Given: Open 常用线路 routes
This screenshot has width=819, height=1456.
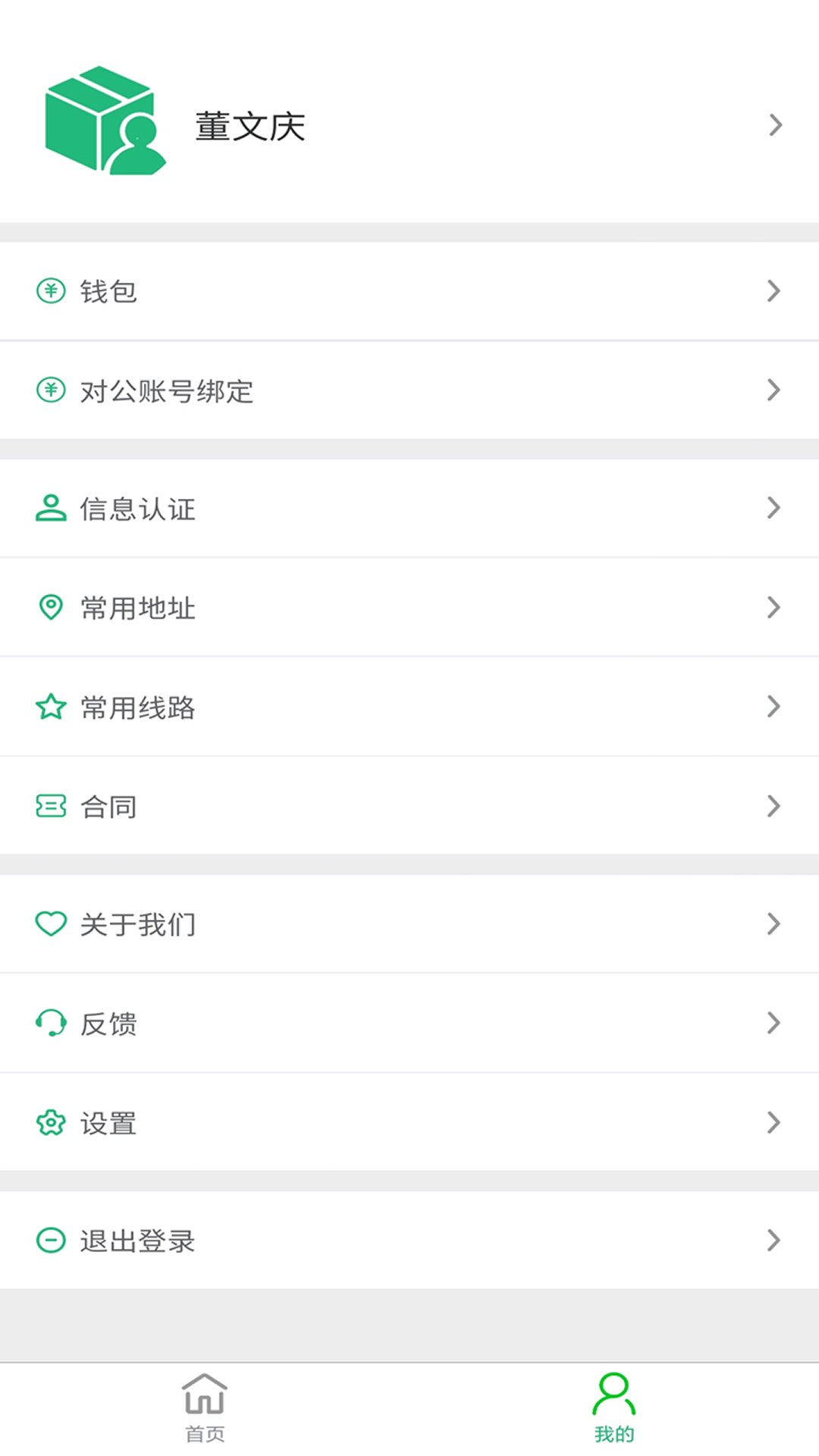Looking at the screenshot, I should [x=138, y=708].
